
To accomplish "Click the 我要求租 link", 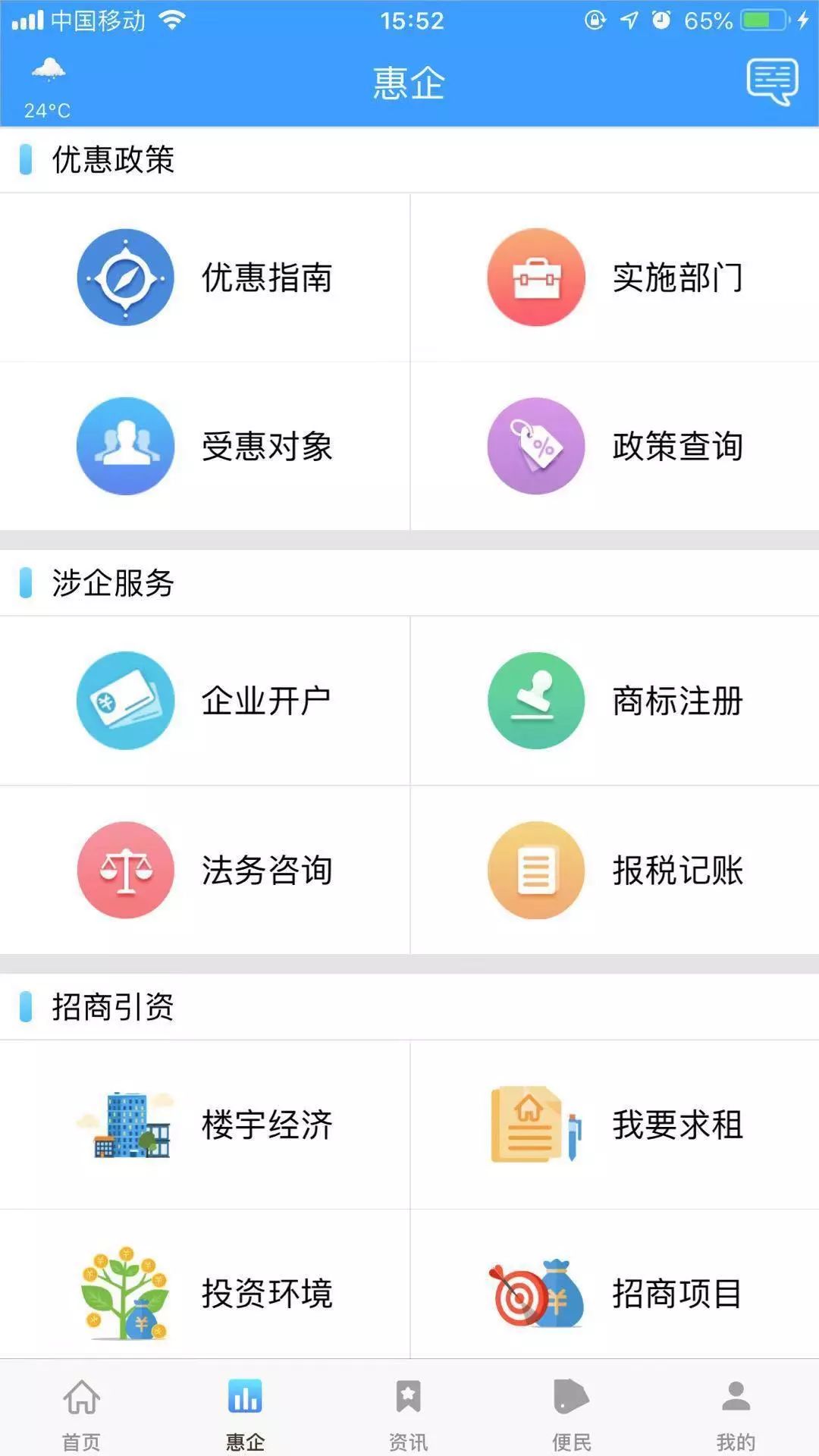I will (x=679, y=1125).
